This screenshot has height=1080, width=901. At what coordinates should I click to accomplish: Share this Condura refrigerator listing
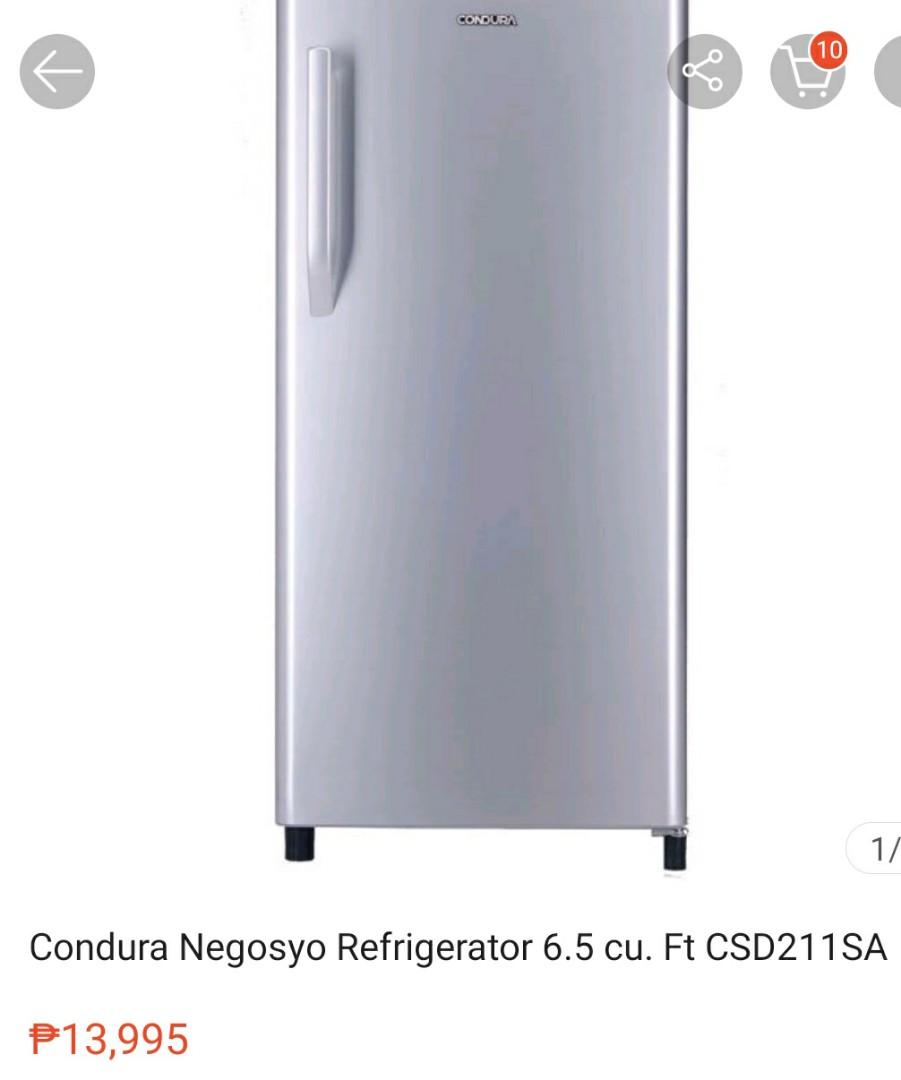[x=704, y=72]
